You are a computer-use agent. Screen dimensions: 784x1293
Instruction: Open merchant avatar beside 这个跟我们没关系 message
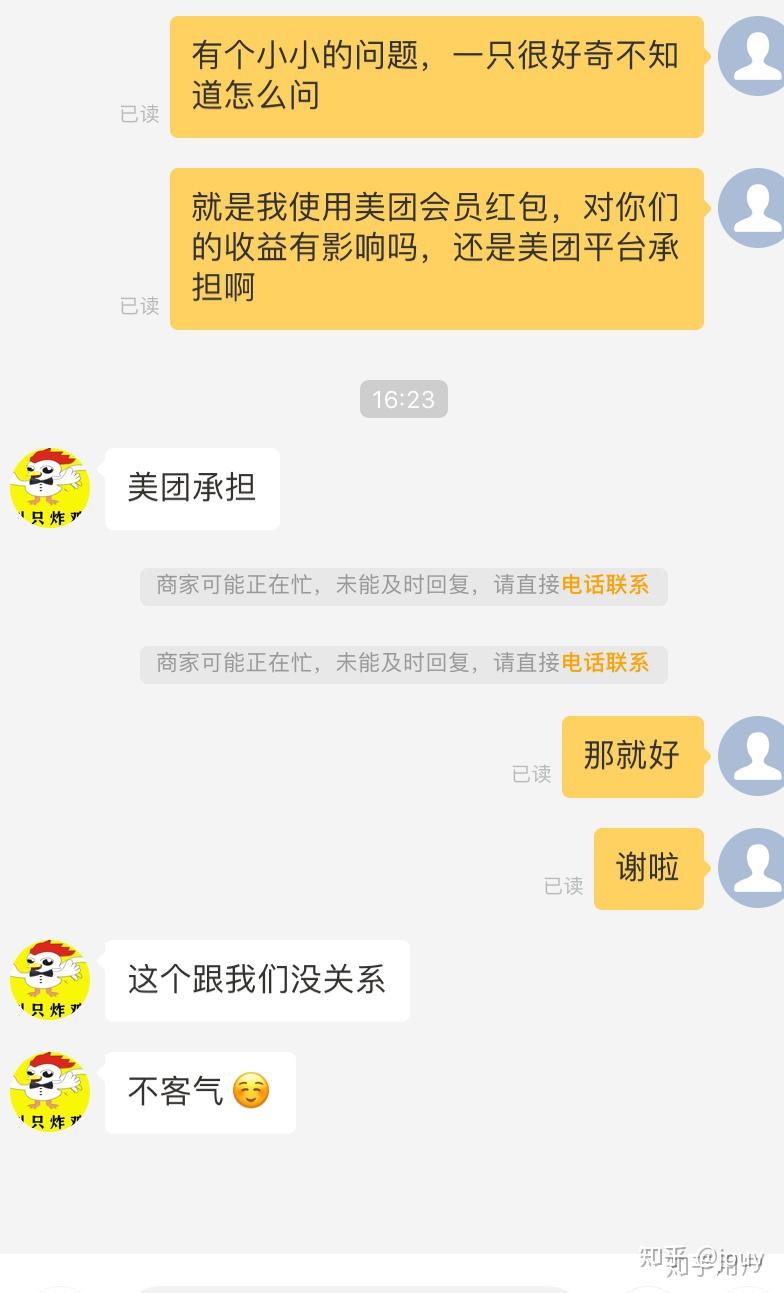50,980
